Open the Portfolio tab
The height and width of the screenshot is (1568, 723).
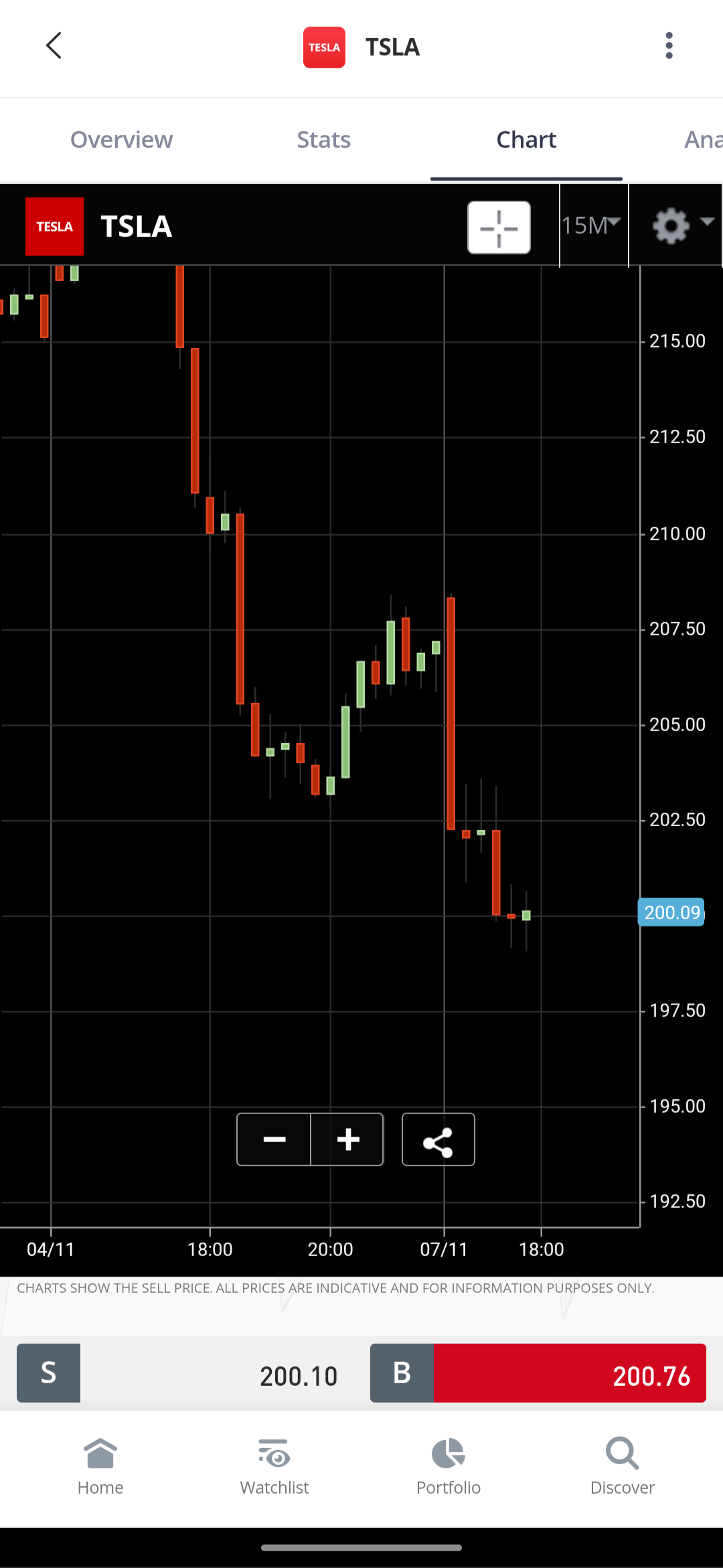449,1466
